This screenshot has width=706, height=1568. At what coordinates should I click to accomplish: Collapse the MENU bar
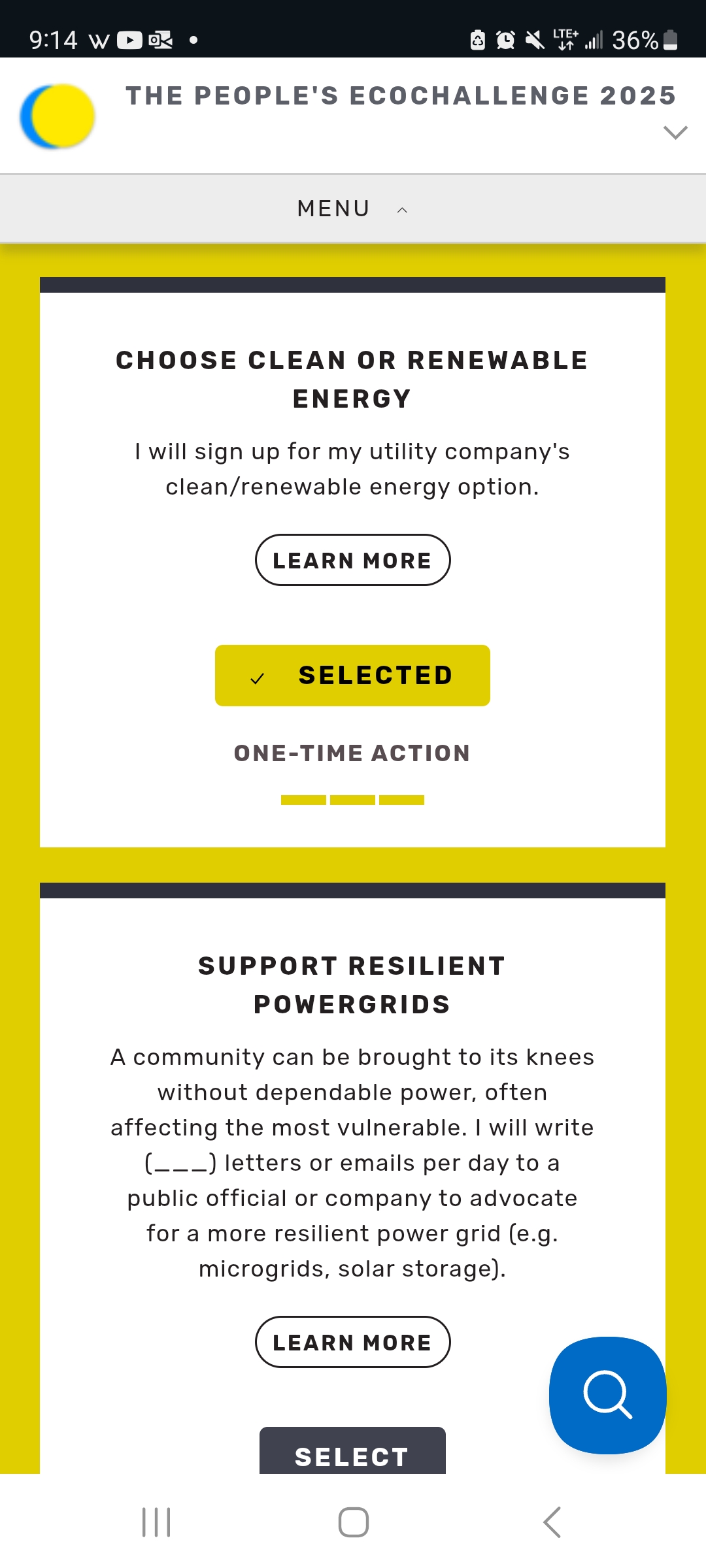pyautogui.click(x=352, y=209)
